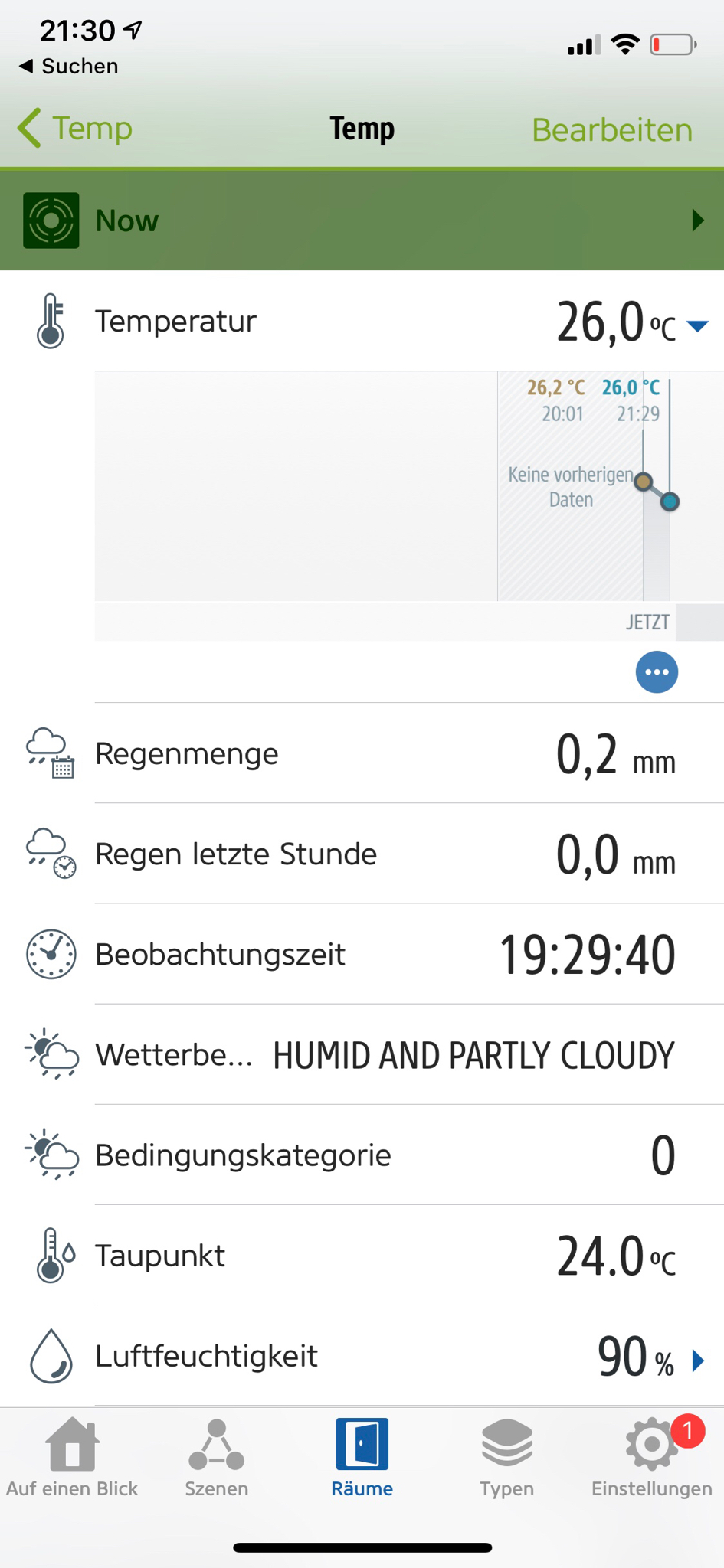Open the blue three-dots chart options
The image size is (724, 1568).
pos(657,672)
